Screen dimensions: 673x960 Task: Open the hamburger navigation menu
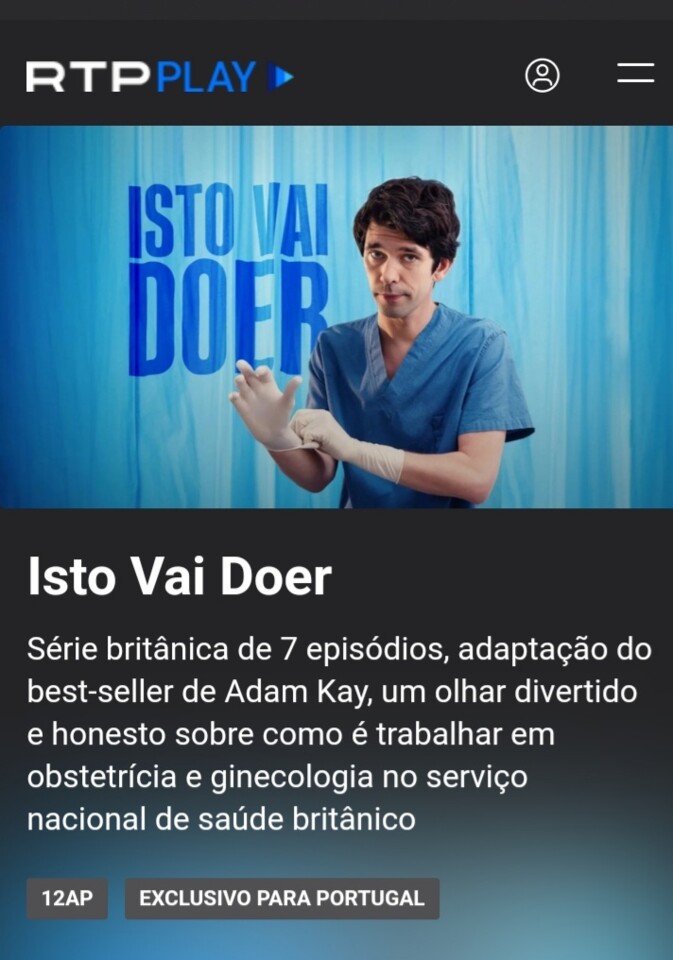635,73
